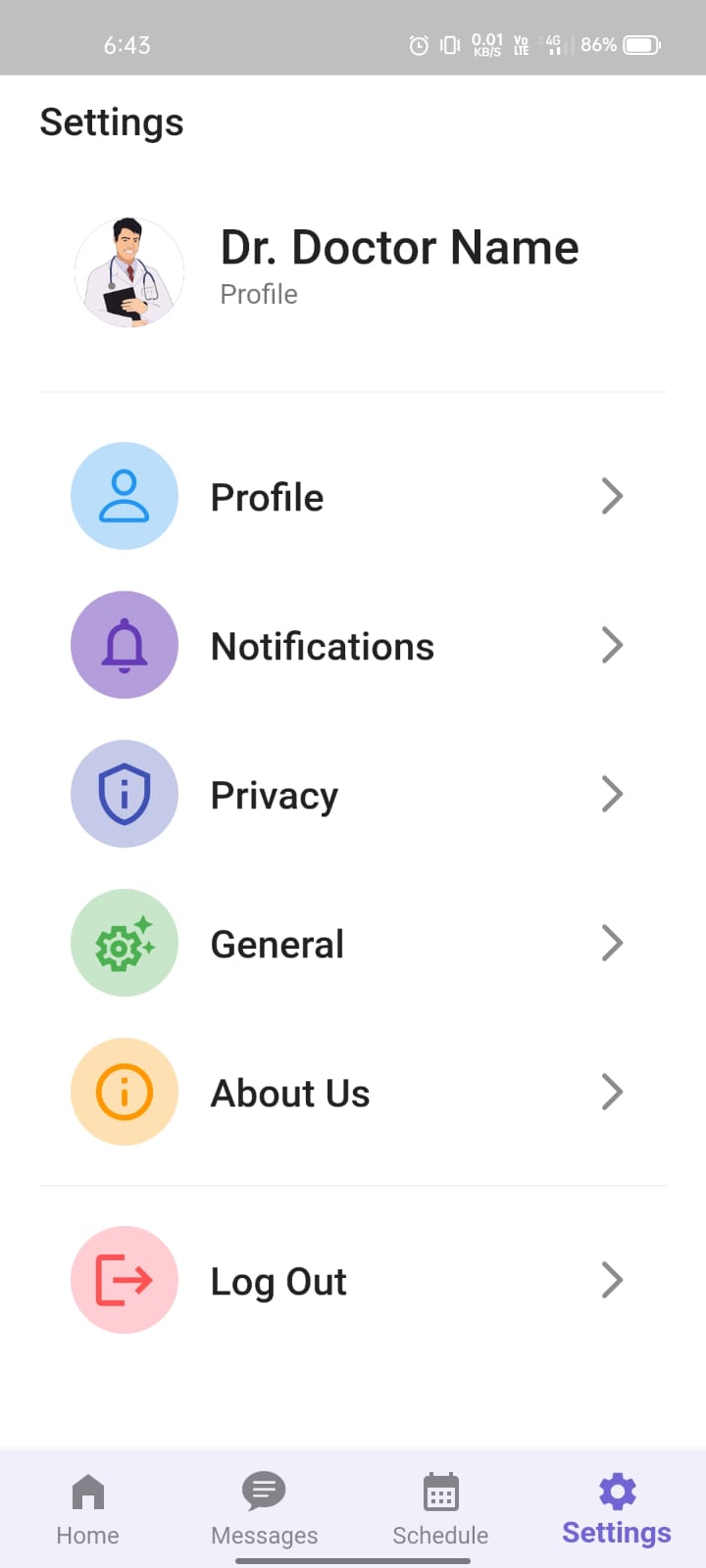Expand the Profile row chevron
The image size is (706, 1568).
click(612, 496)
